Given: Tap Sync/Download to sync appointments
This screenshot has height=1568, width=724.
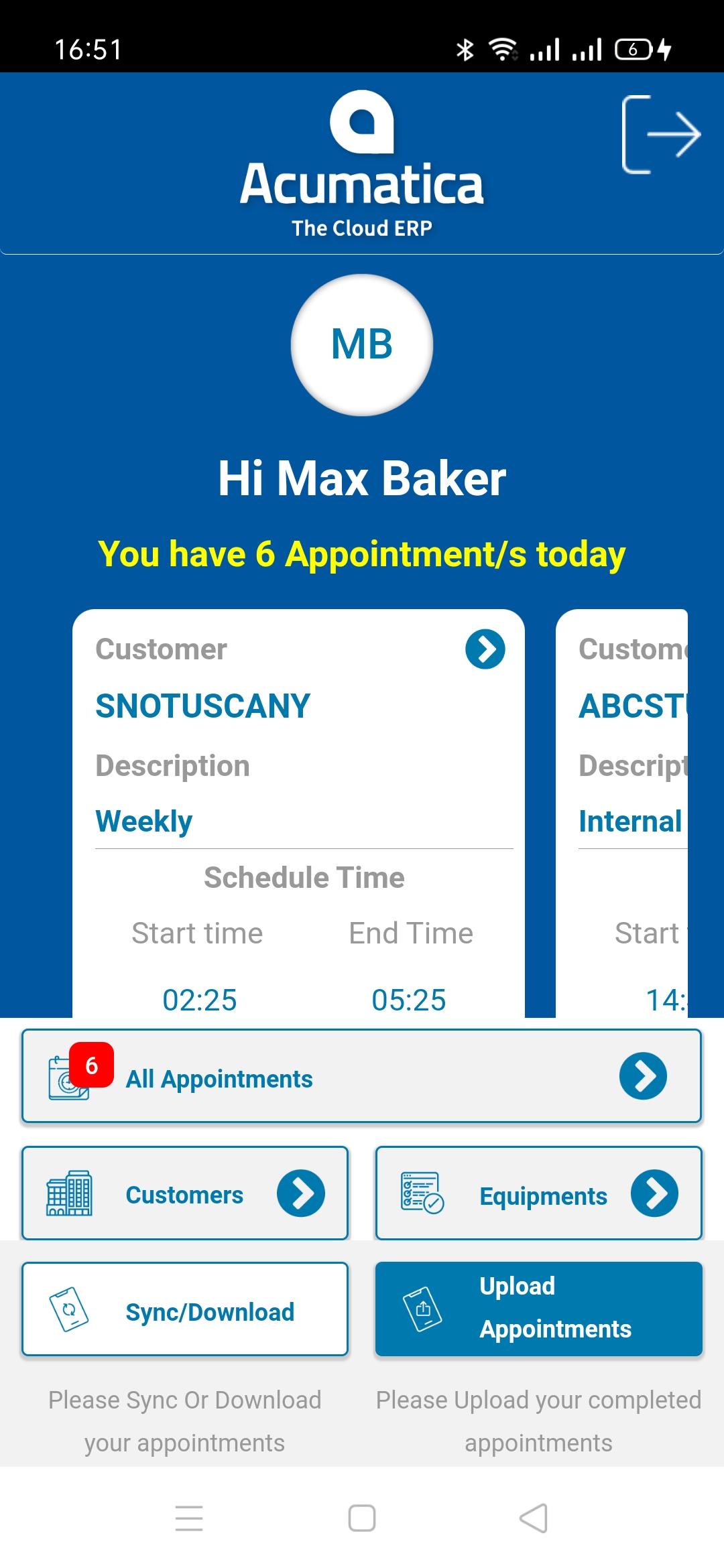Looking at the screenshot, I should click(x=185, y=1309).
